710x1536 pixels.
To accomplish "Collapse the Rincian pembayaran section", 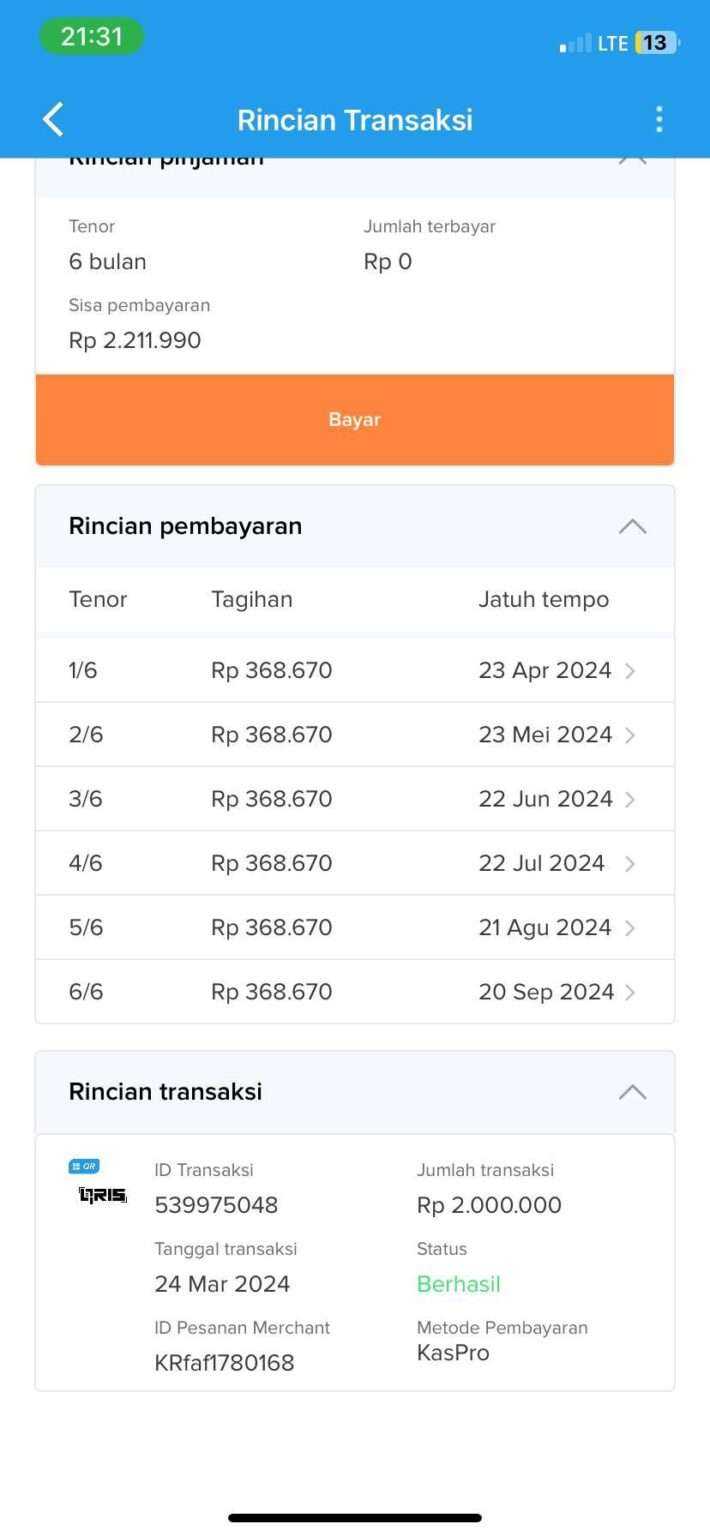I will pos(632,527).
